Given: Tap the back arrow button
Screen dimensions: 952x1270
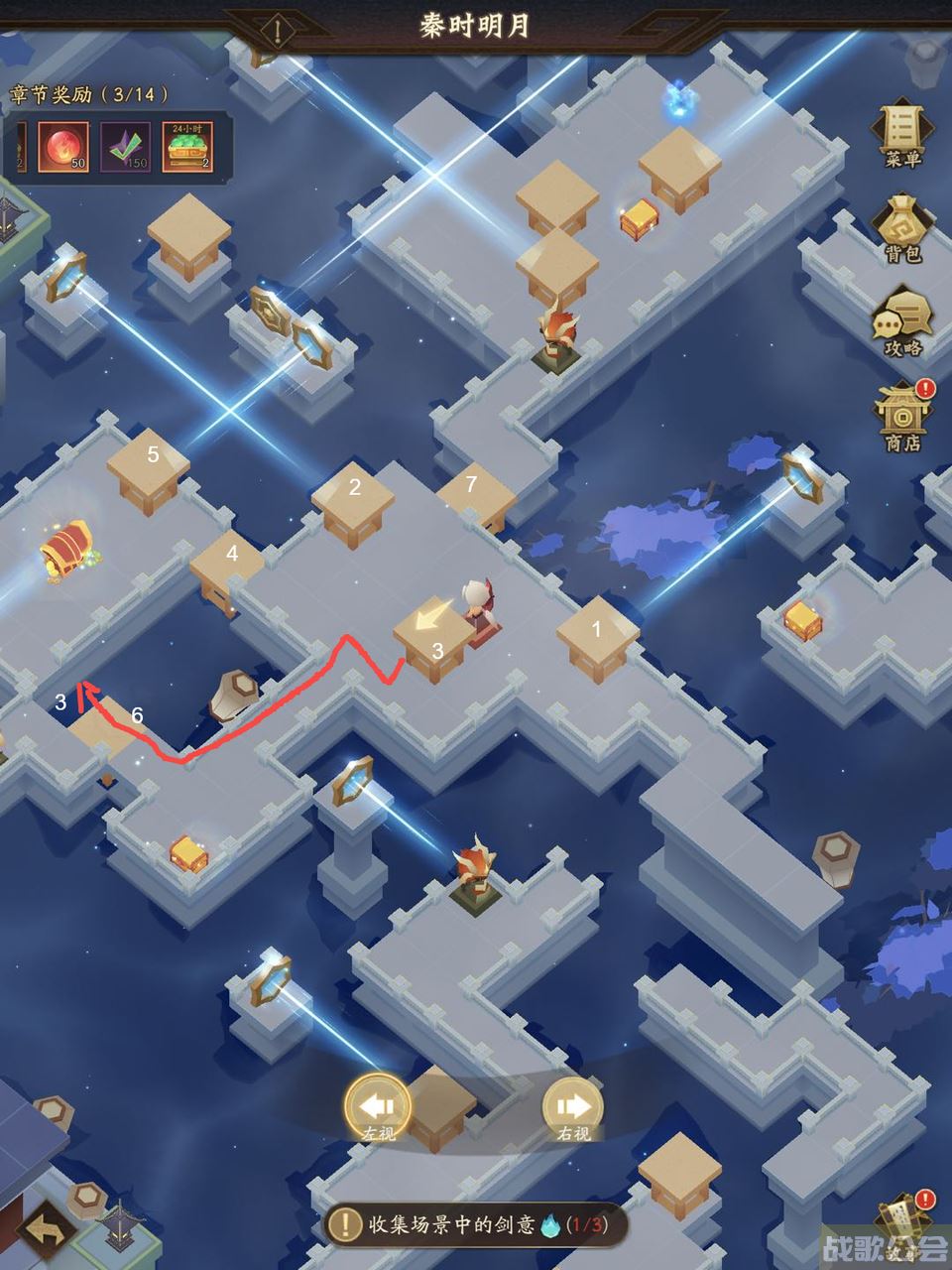Looking at the screenshot, I should pos(47,1232).
